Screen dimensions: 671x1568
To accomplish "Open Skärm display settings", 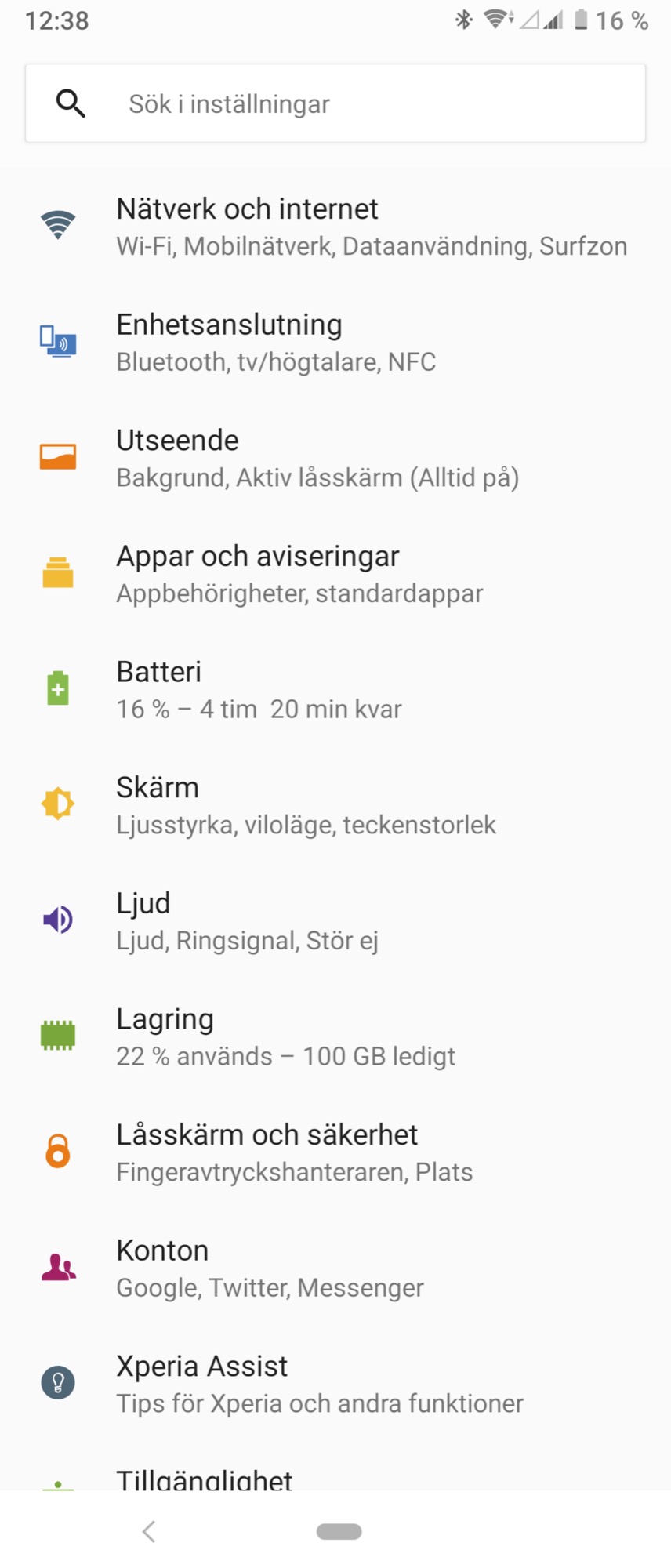I will coord(335,805).
